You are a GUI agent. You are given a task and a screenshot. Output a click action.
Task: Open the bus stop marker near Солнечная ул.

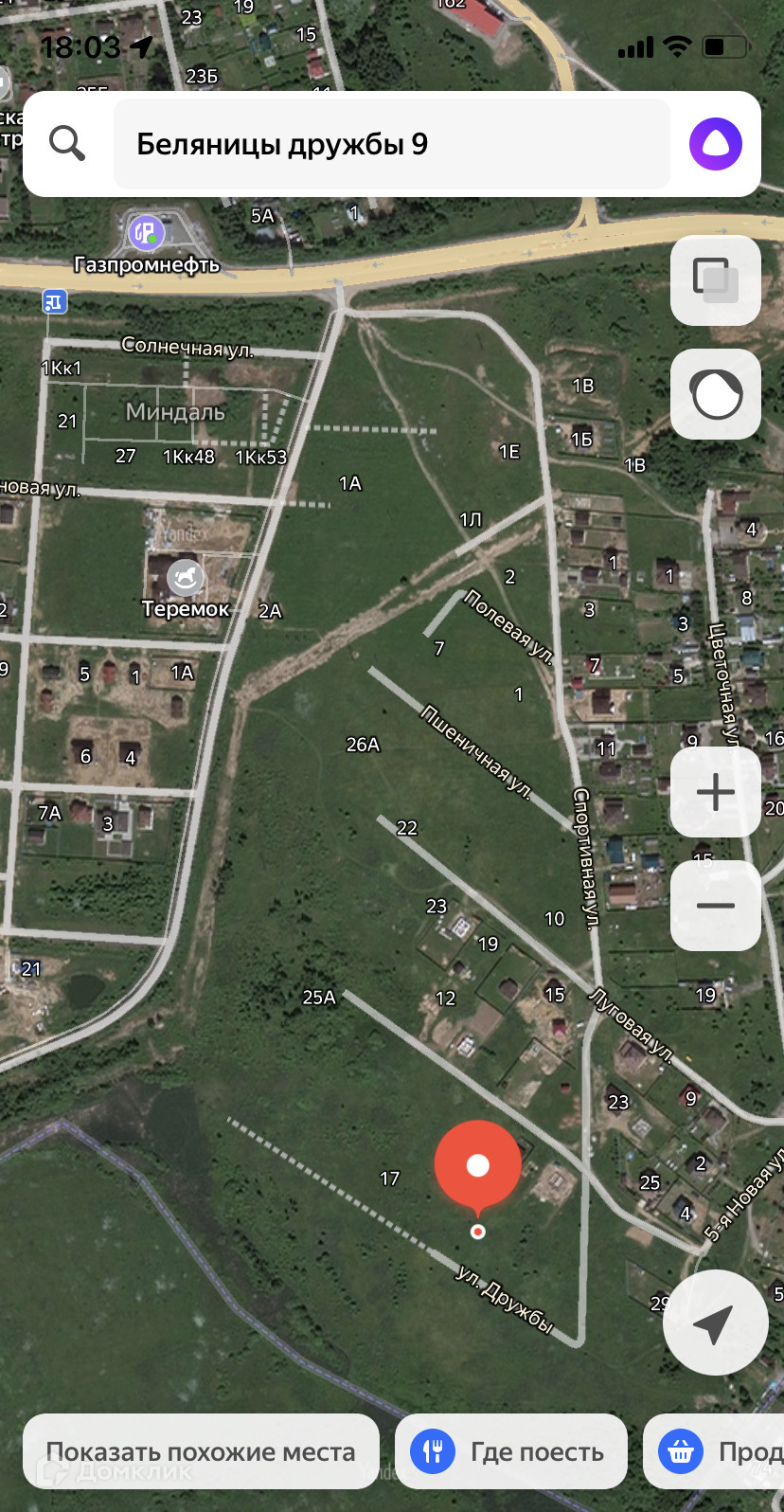pyautogui.click(x=55, y=301)
